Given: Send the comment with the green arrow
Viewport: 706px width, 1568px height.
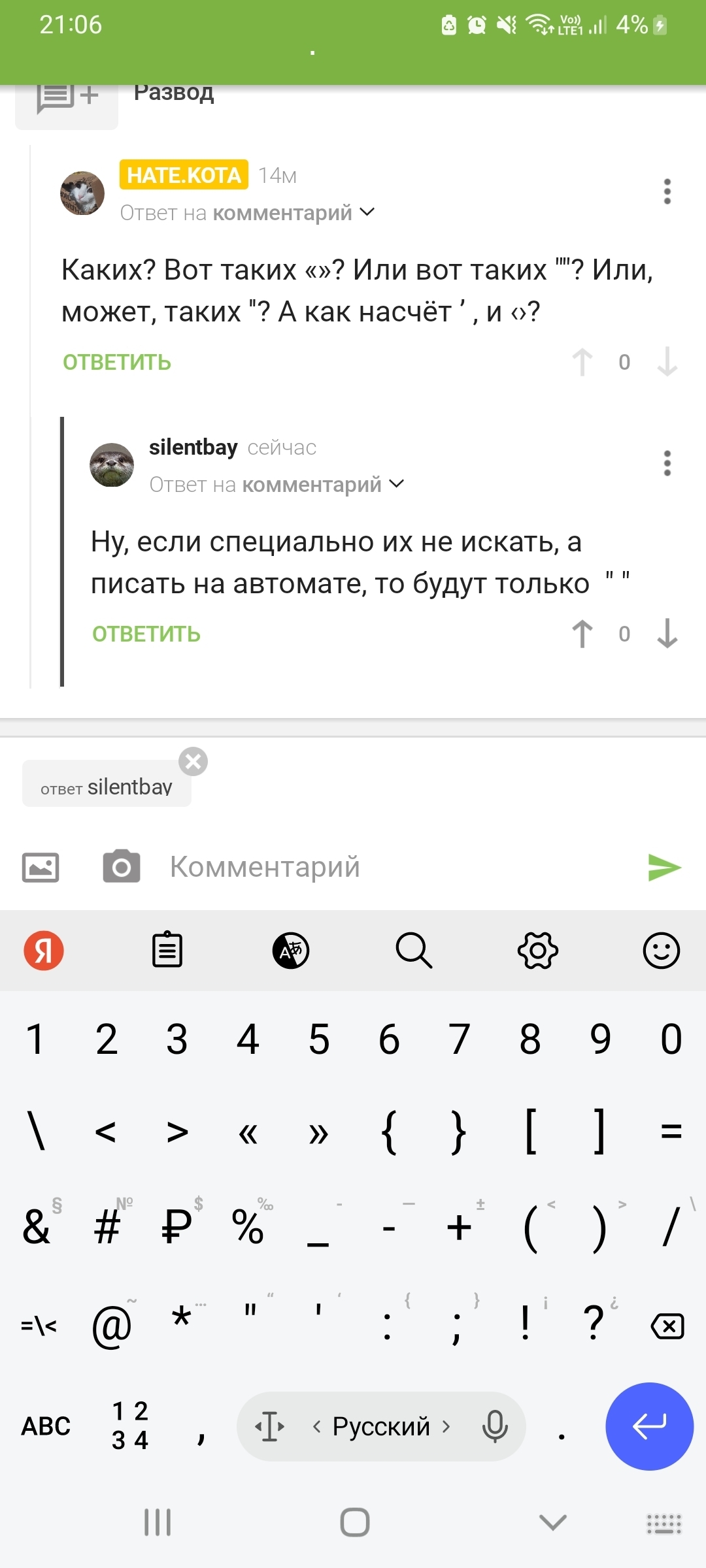Looking at the screenshot, I should tap(664, 868).
